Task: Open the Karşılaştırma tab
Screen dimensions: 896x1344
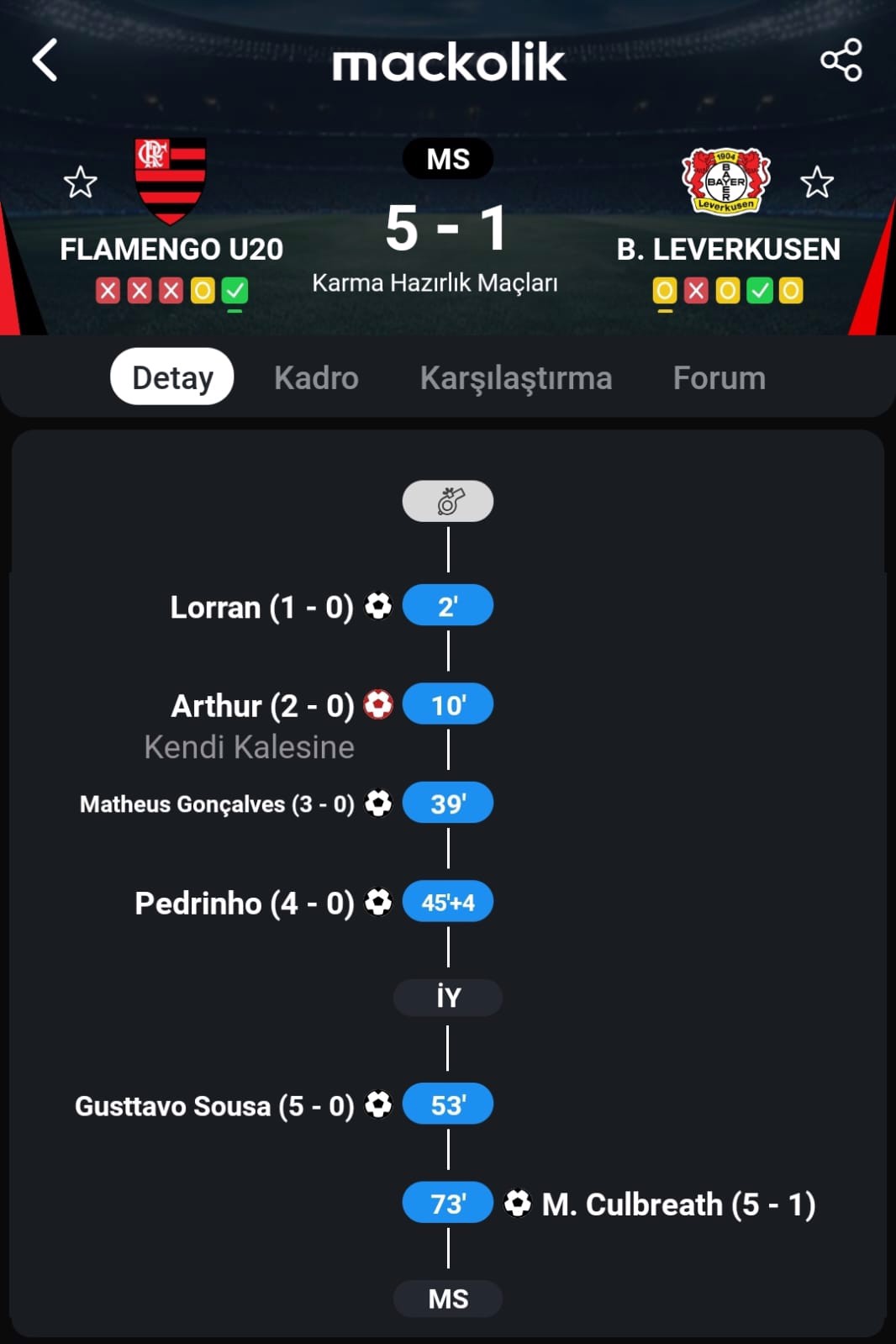Action: point(515,378)
